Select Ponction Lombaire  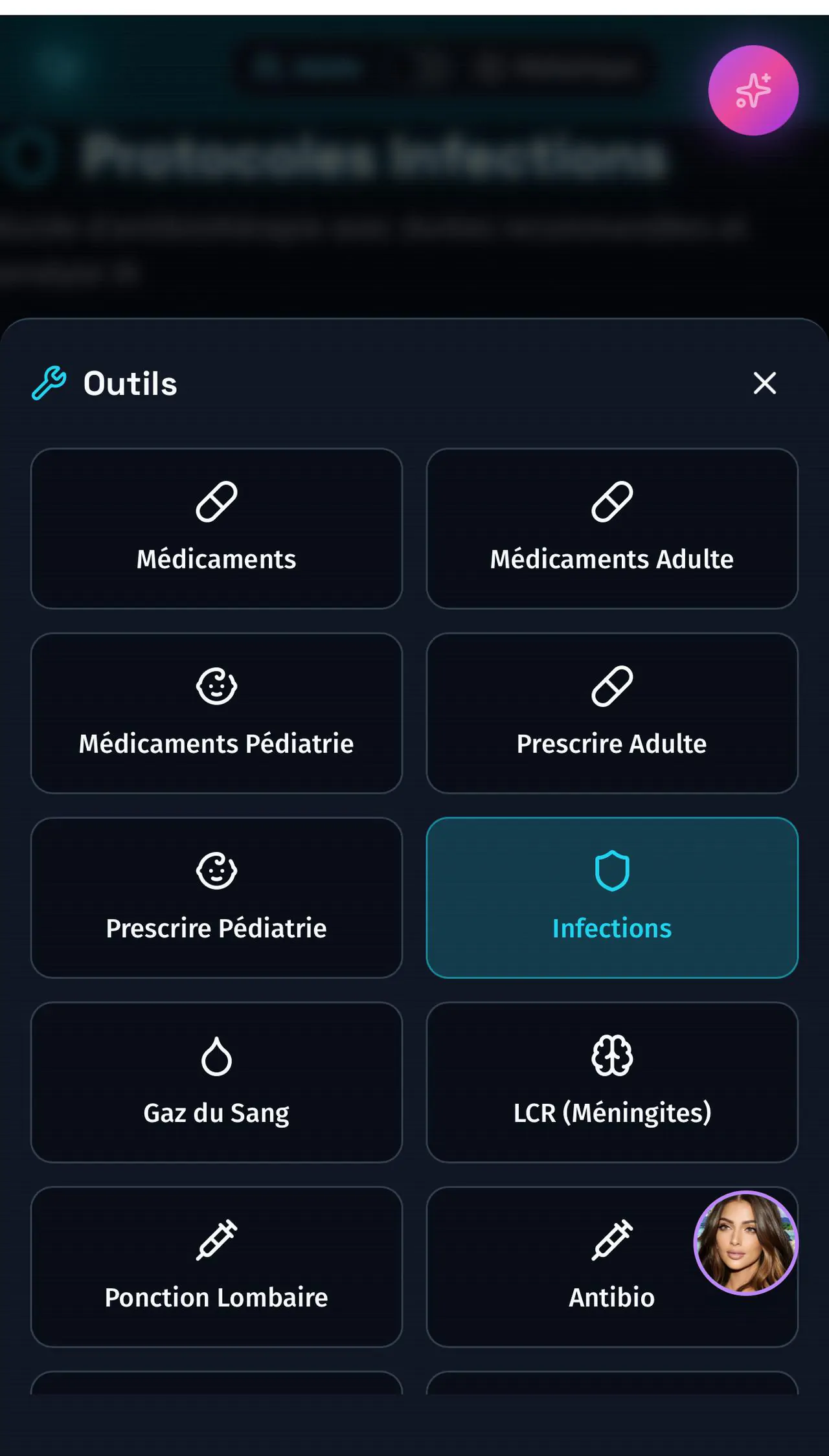point(216,1266)
